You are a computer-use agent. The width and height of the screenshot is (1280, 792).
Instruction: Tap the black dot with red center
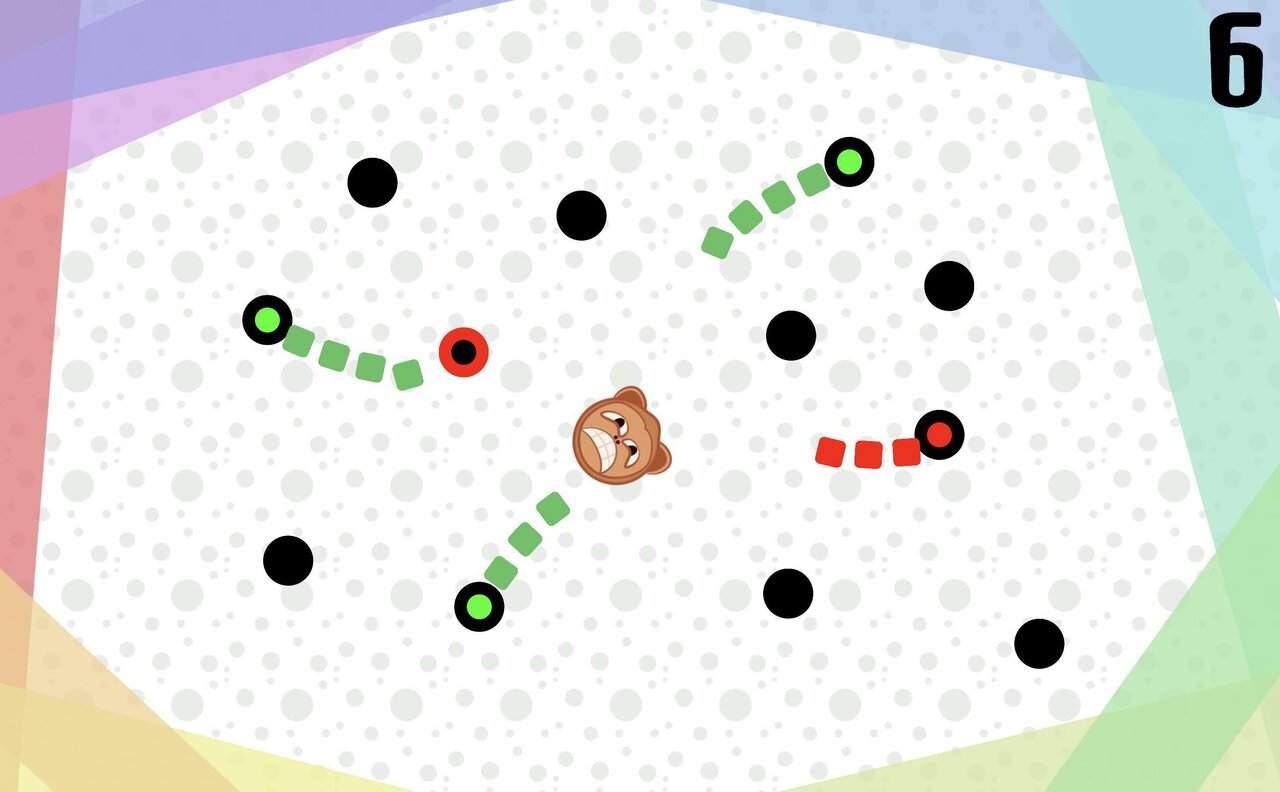(x=939, y=435)
